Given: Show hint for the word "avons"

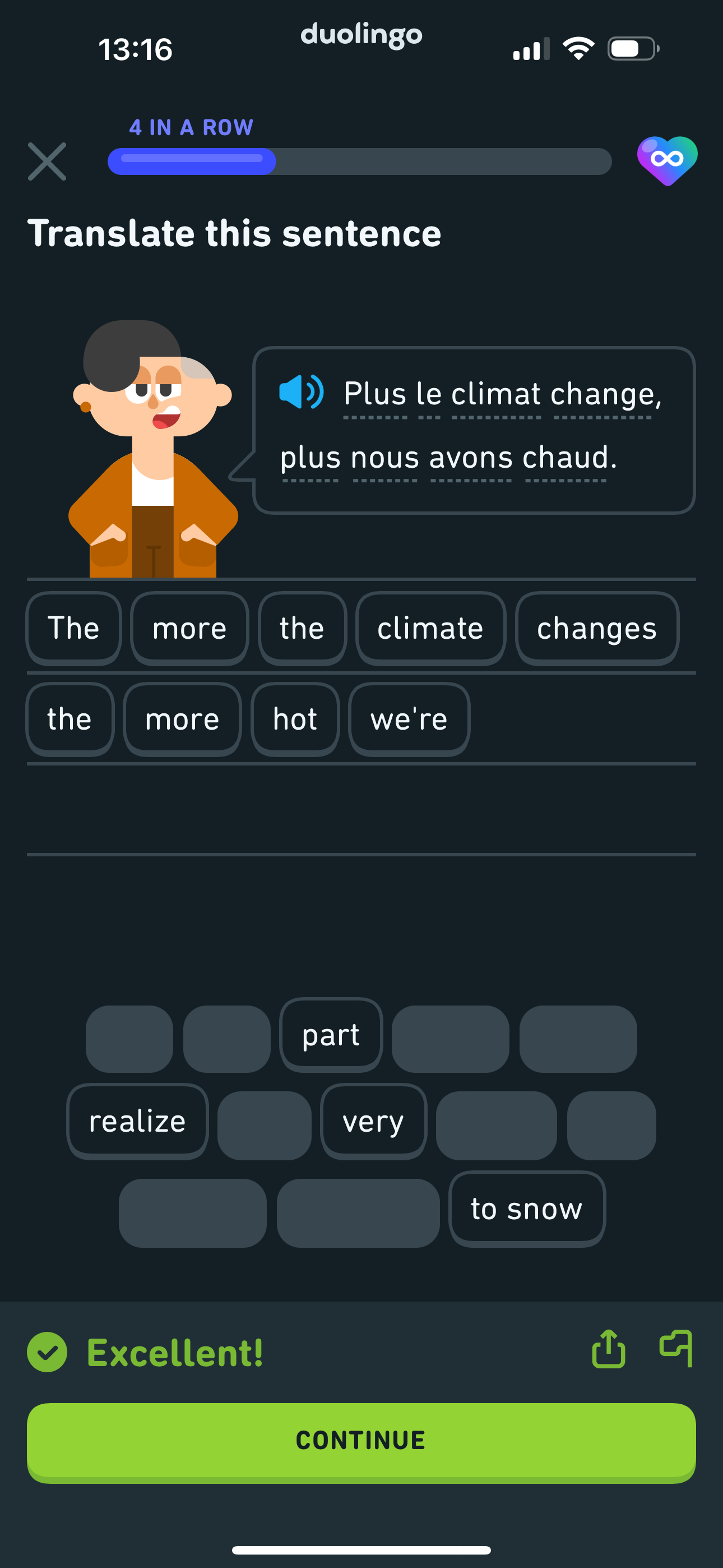Looking at the screenshot, I should click(x=471, y=457).
